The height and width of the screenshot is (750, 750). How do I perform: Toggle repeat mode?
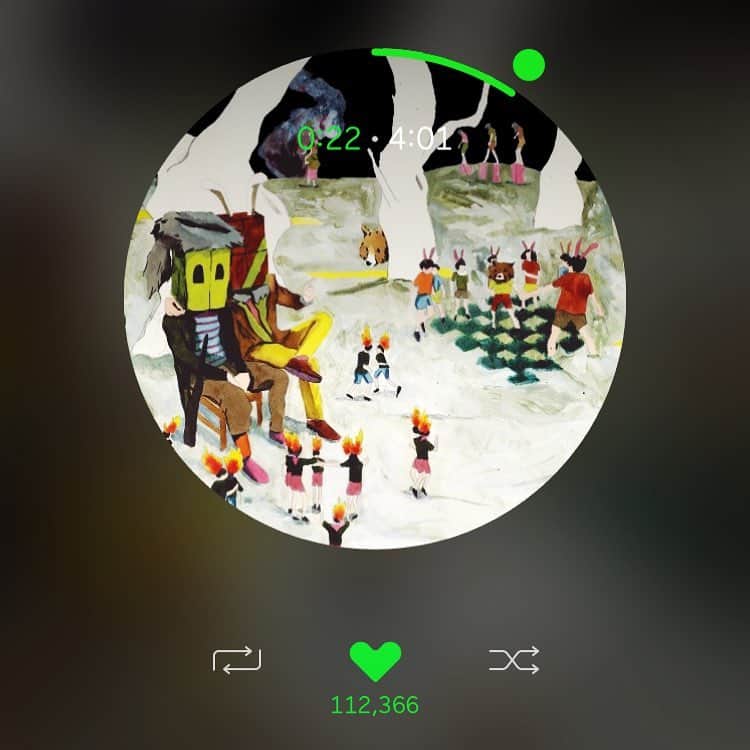(x=237, y=659)
